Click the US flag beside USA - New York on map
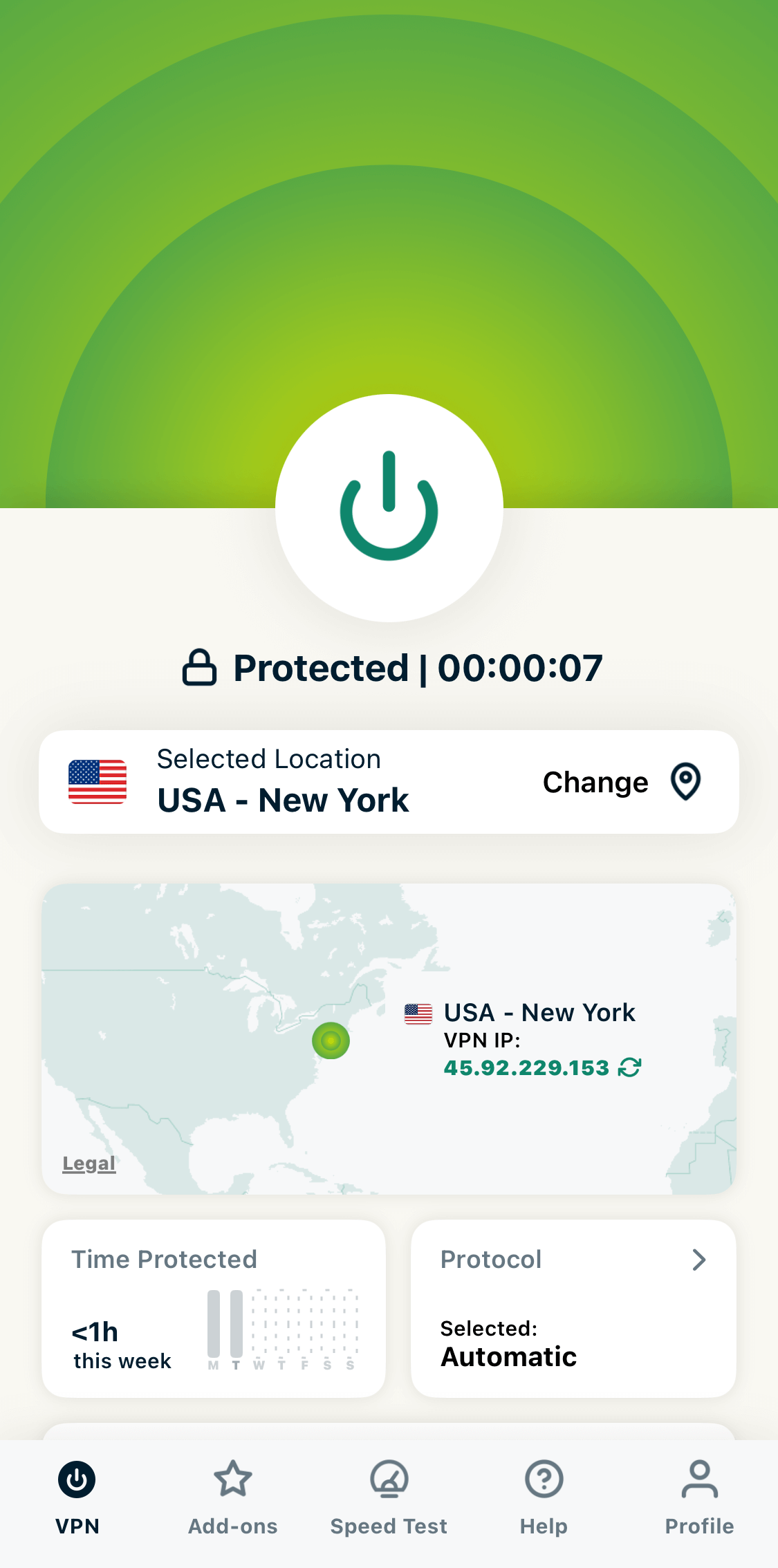 tap(418, 1012)
